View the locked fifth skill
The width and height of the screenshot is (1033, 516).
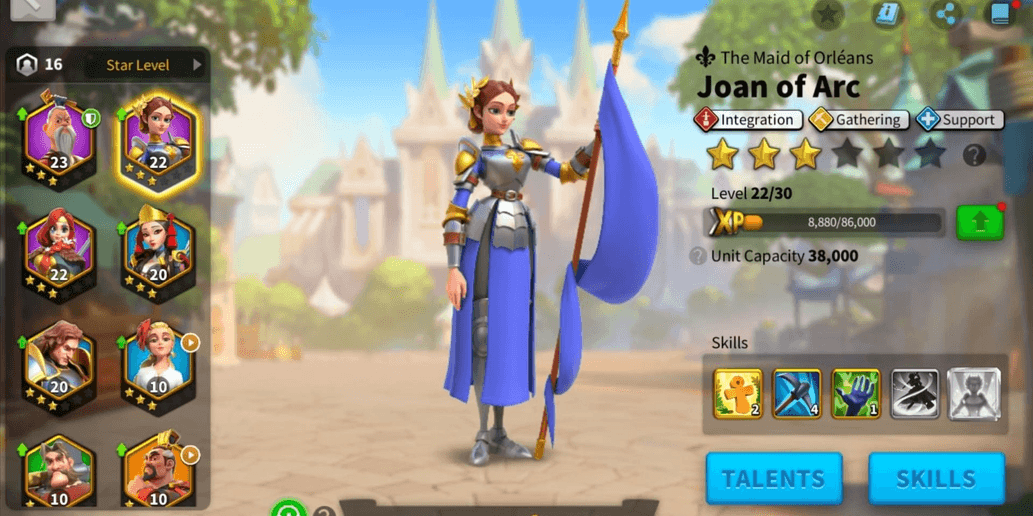pyautogui.click(x=974, y=394)
